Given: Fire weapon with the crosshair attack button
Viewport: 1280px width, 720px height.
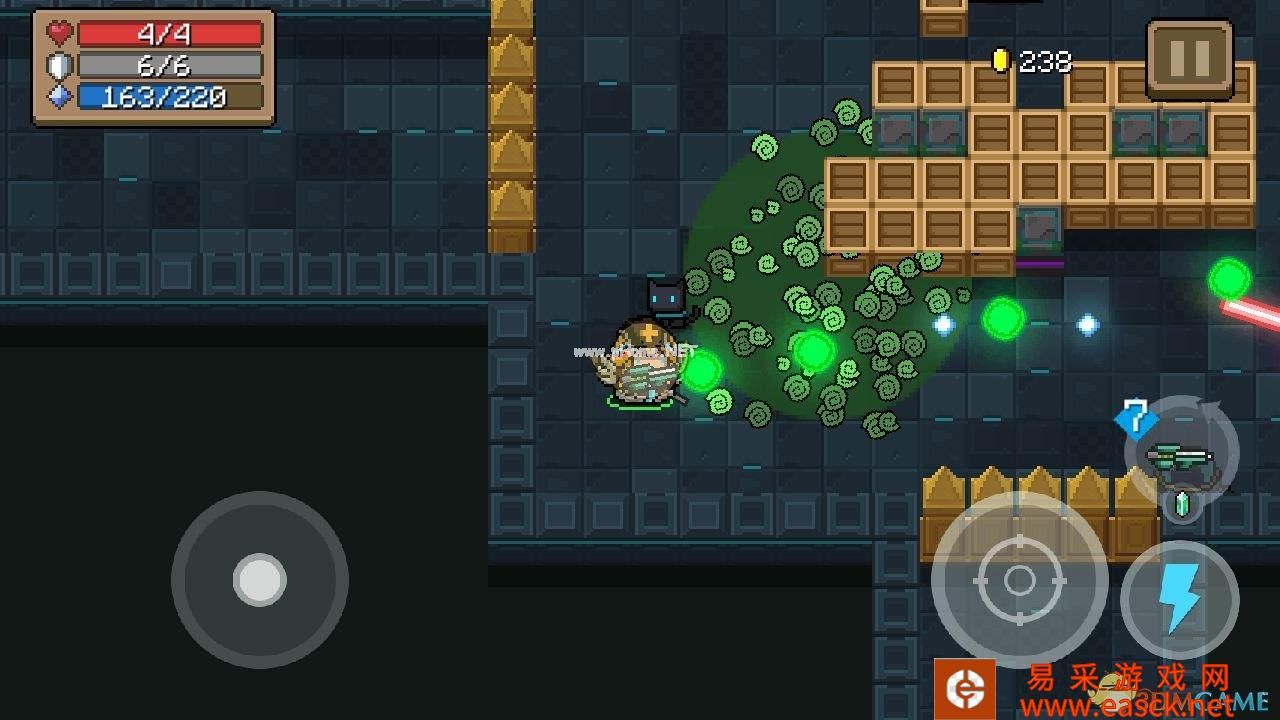Looking at the screenshot, I should [1019, 580].
